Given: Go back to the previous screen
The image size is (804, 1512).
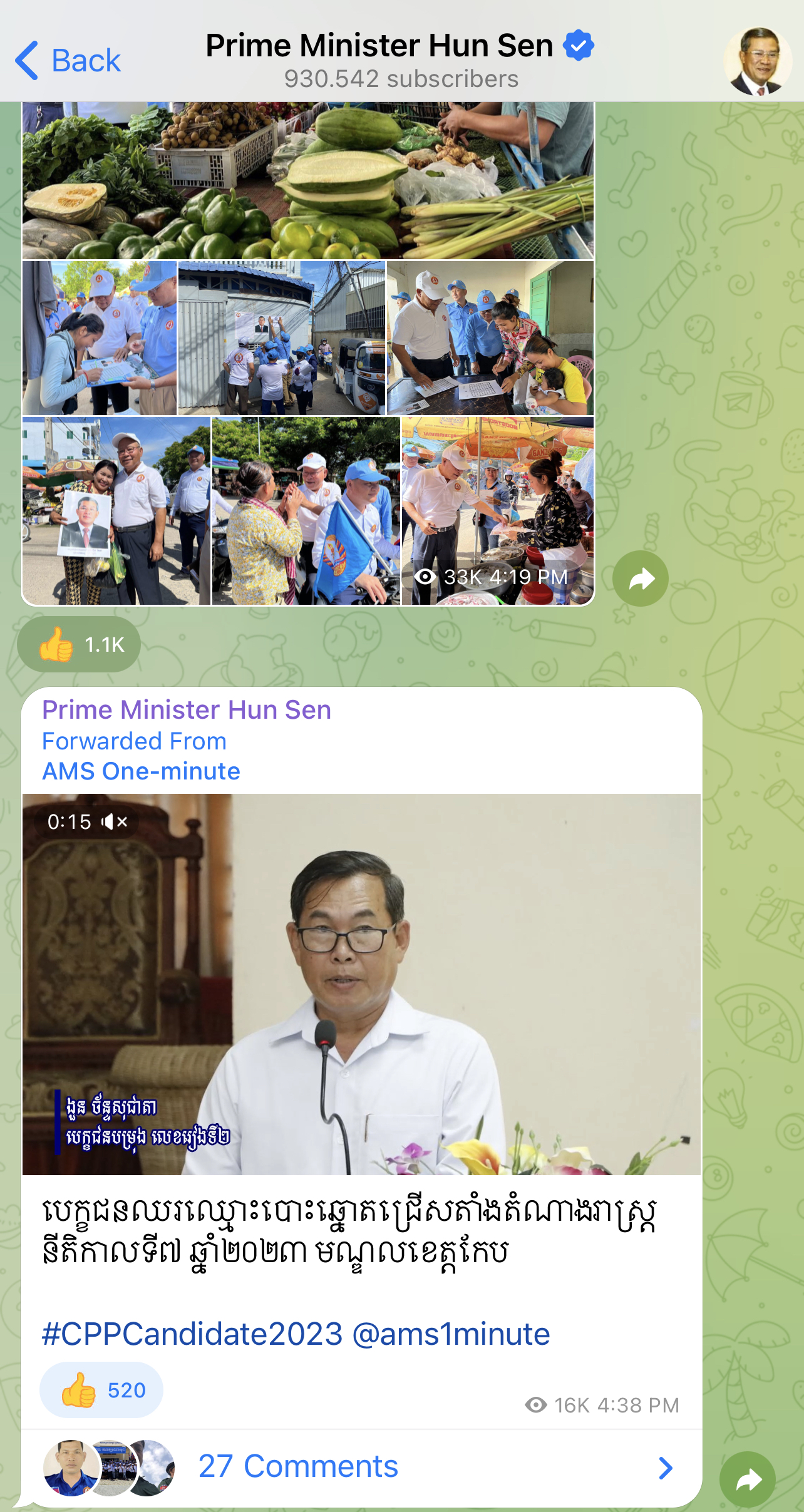Looking at the screenshot, I should pyautogui.click(x=68, y=61).
